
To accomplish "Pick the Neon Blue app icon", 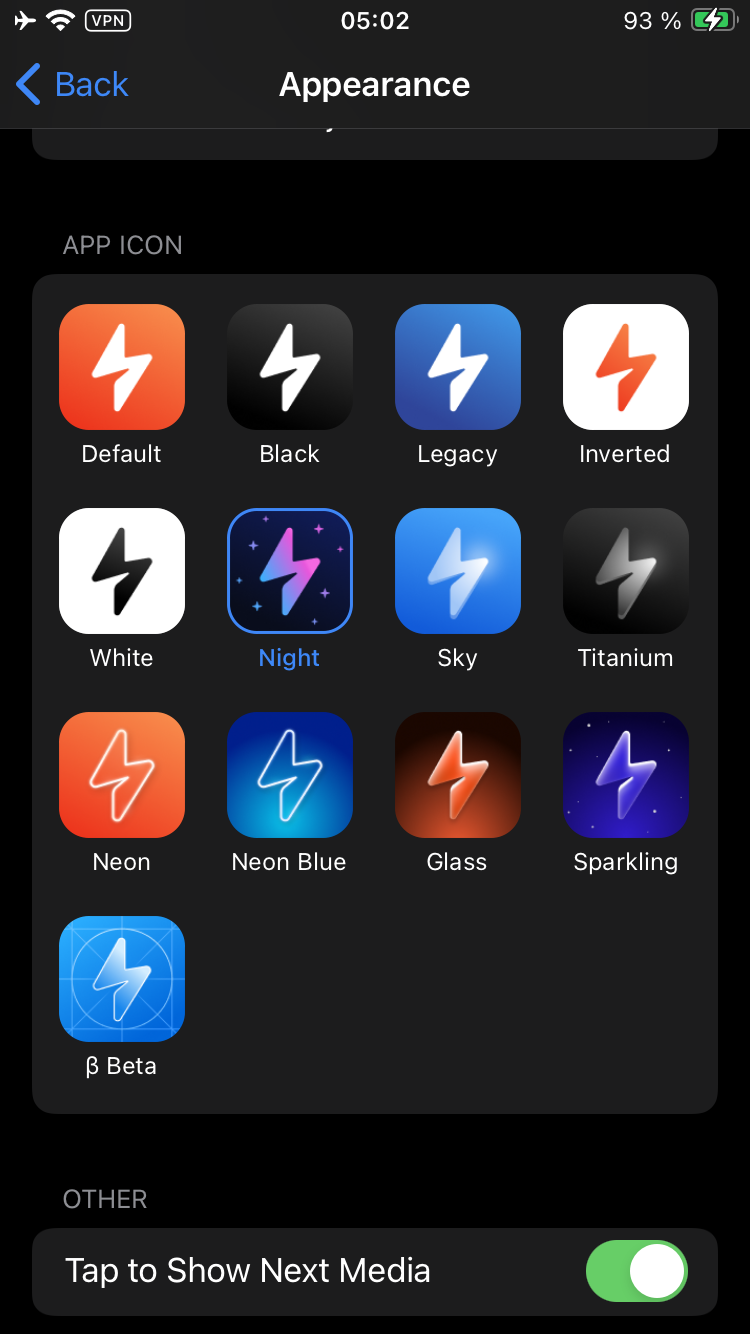I will [x=290, y=775].
